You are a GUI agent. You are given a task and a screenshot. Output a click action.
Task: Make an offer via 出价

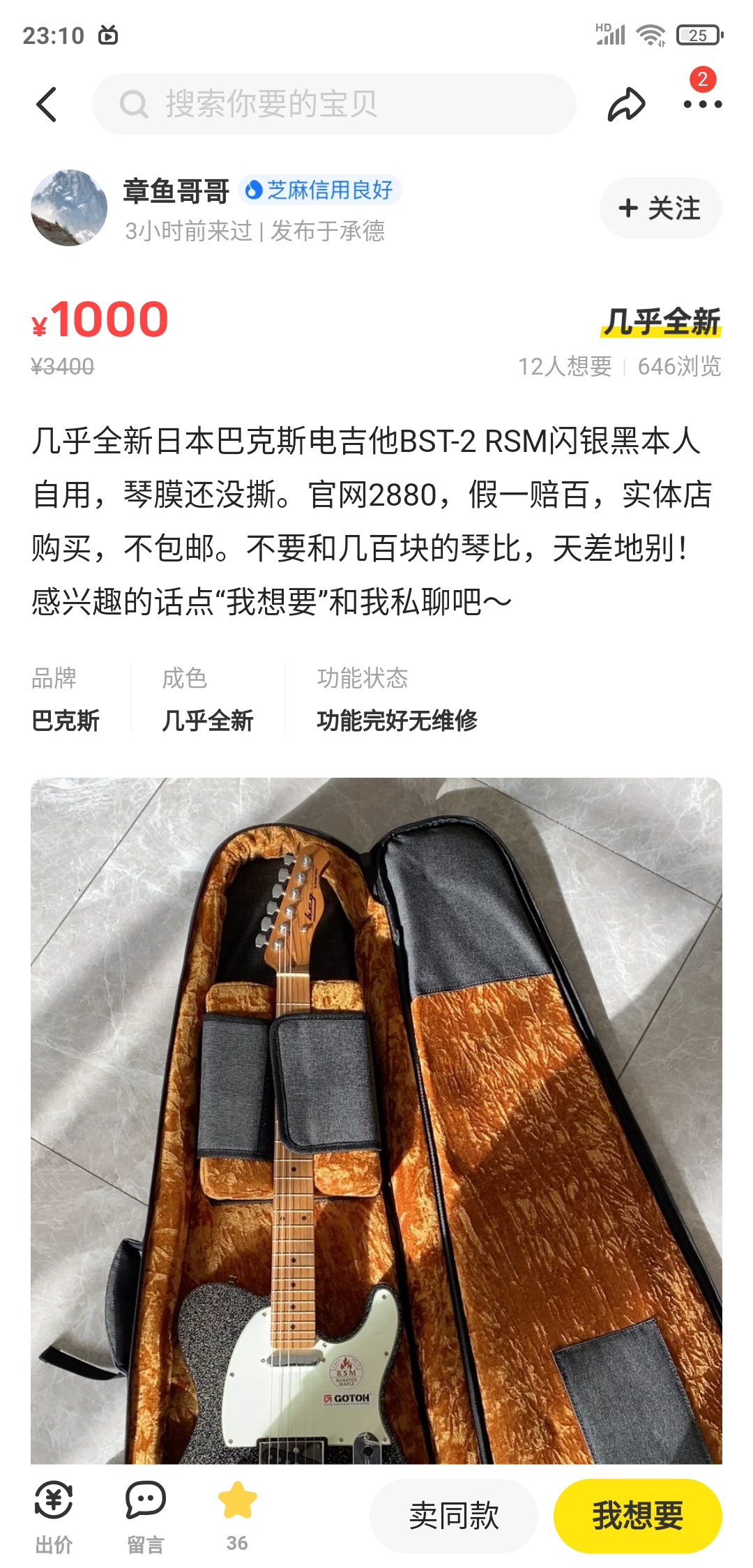54,1515
